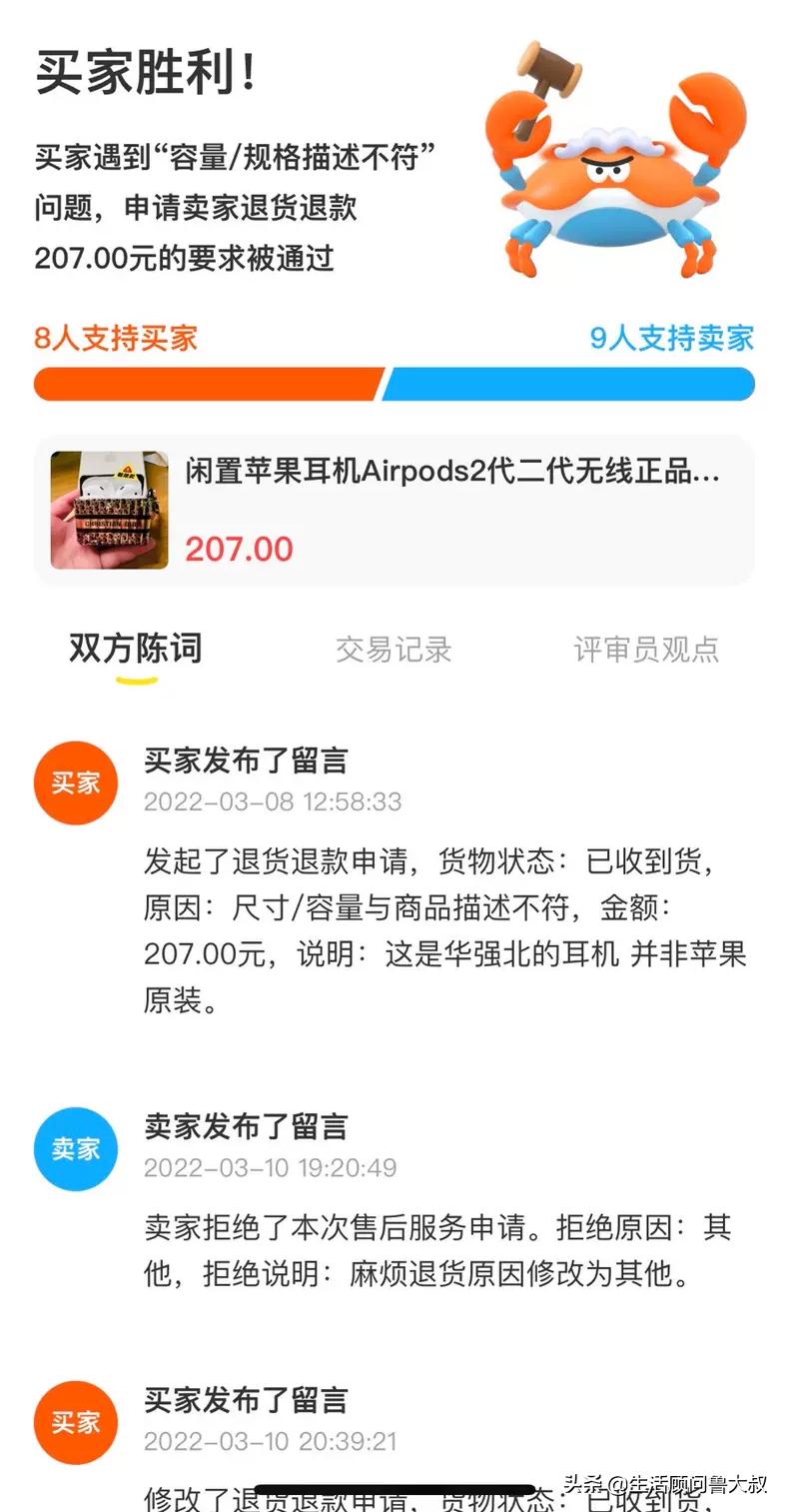Switch to the 交易记录 tab
Screen dimensions: 785x1512
point(393,650)
